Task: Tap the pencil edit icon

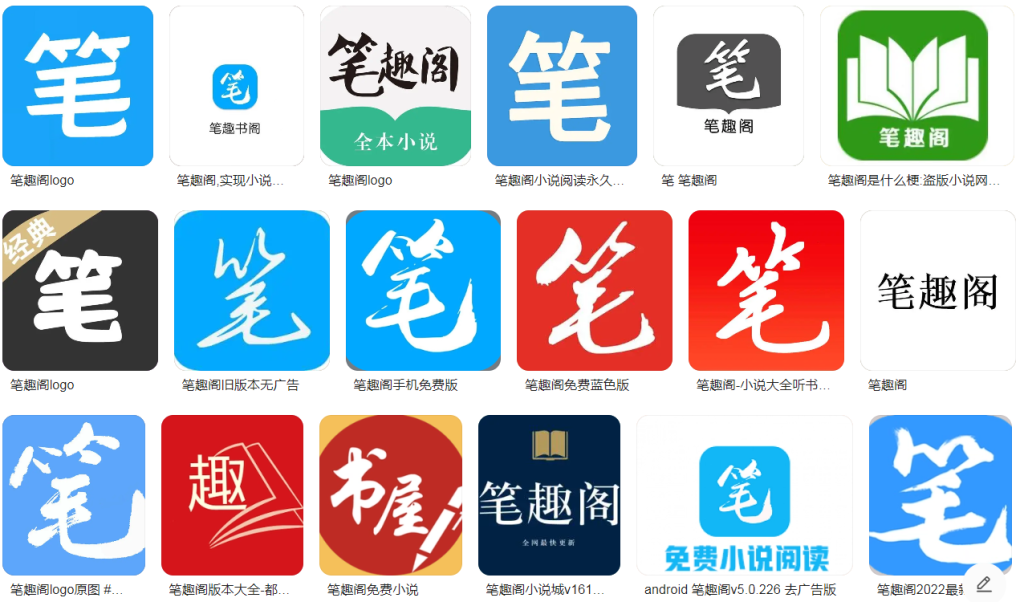Action: 984,583
